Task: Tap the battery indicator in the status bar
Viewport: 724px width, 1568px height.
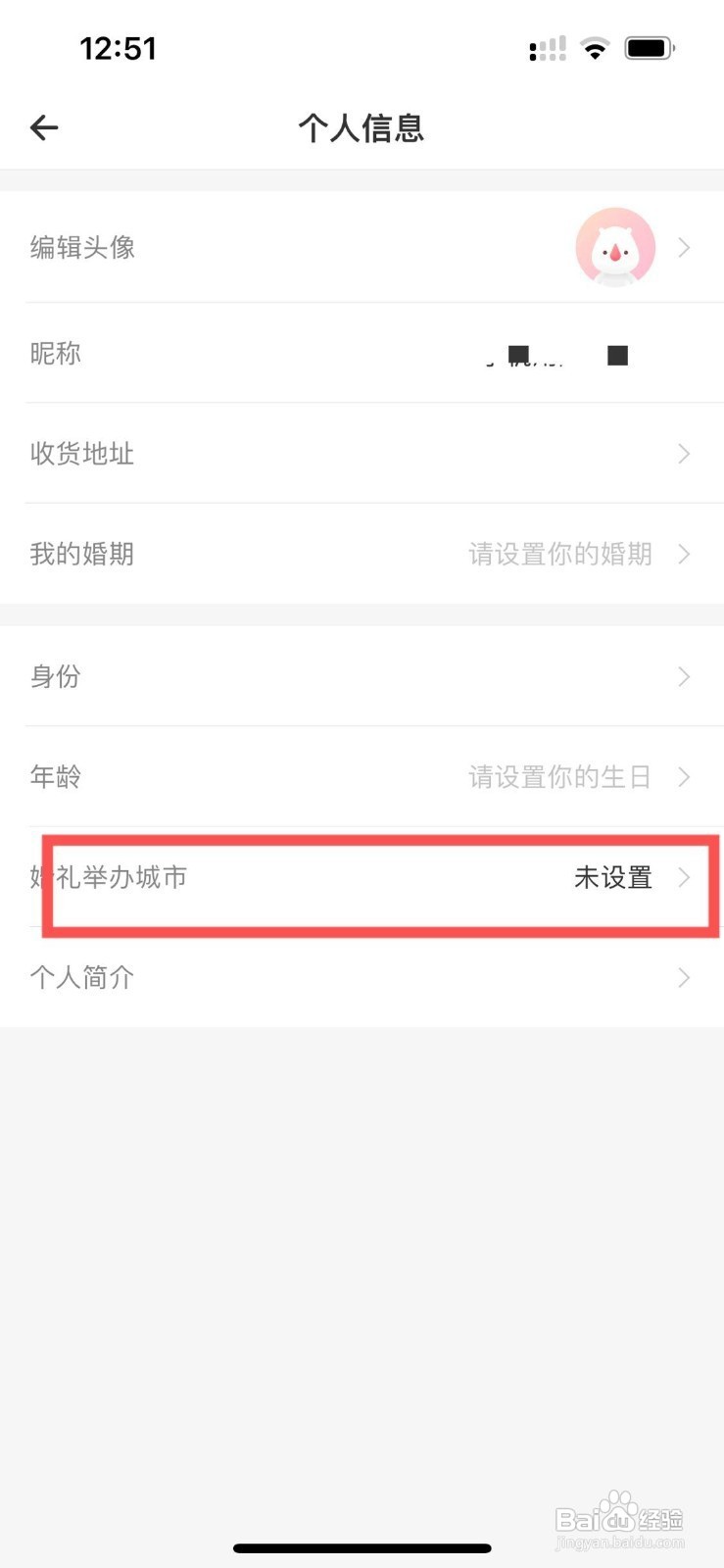Action: coord(650,46)
